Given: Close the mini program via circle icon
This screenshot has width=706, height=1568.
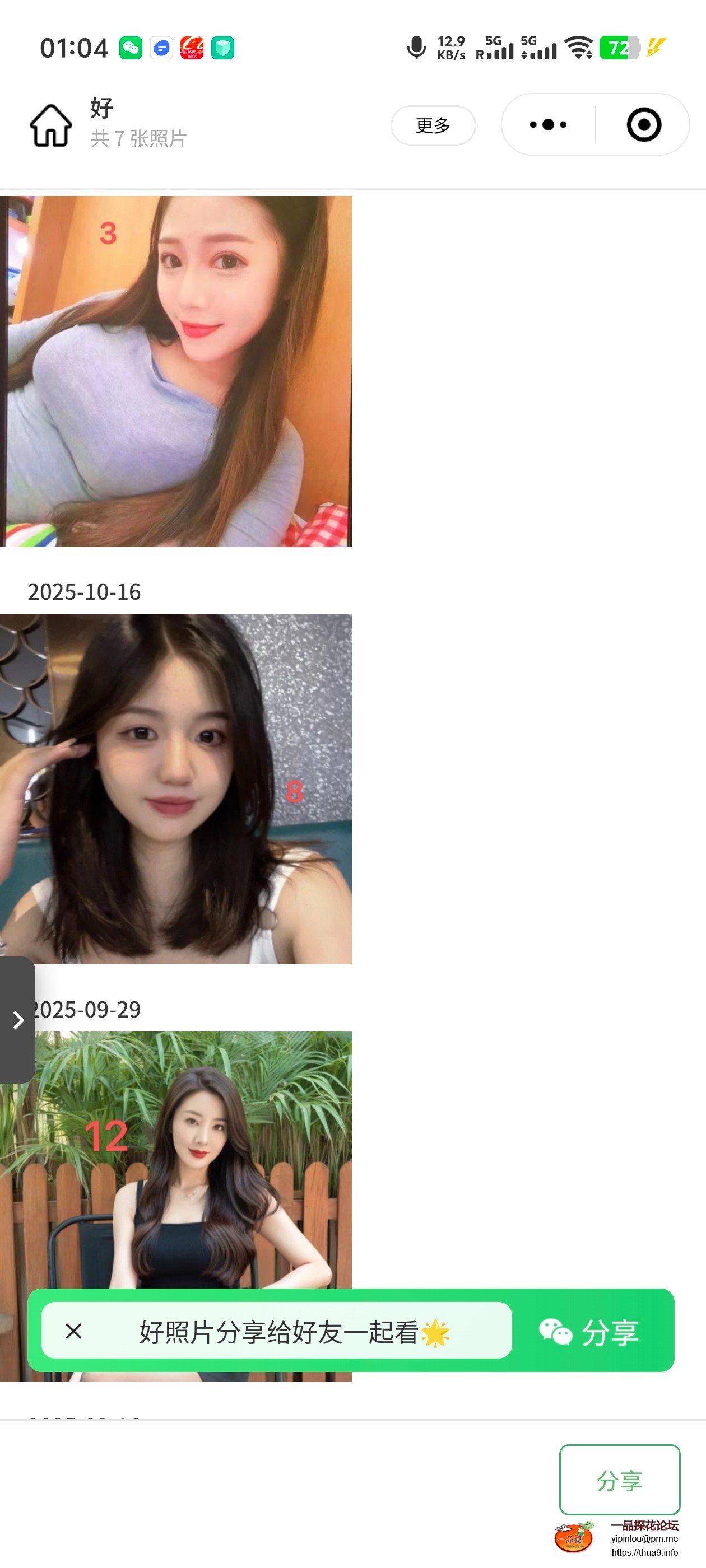Looking at the screenshot, I should pyautogui.click(x=643, y=125).
